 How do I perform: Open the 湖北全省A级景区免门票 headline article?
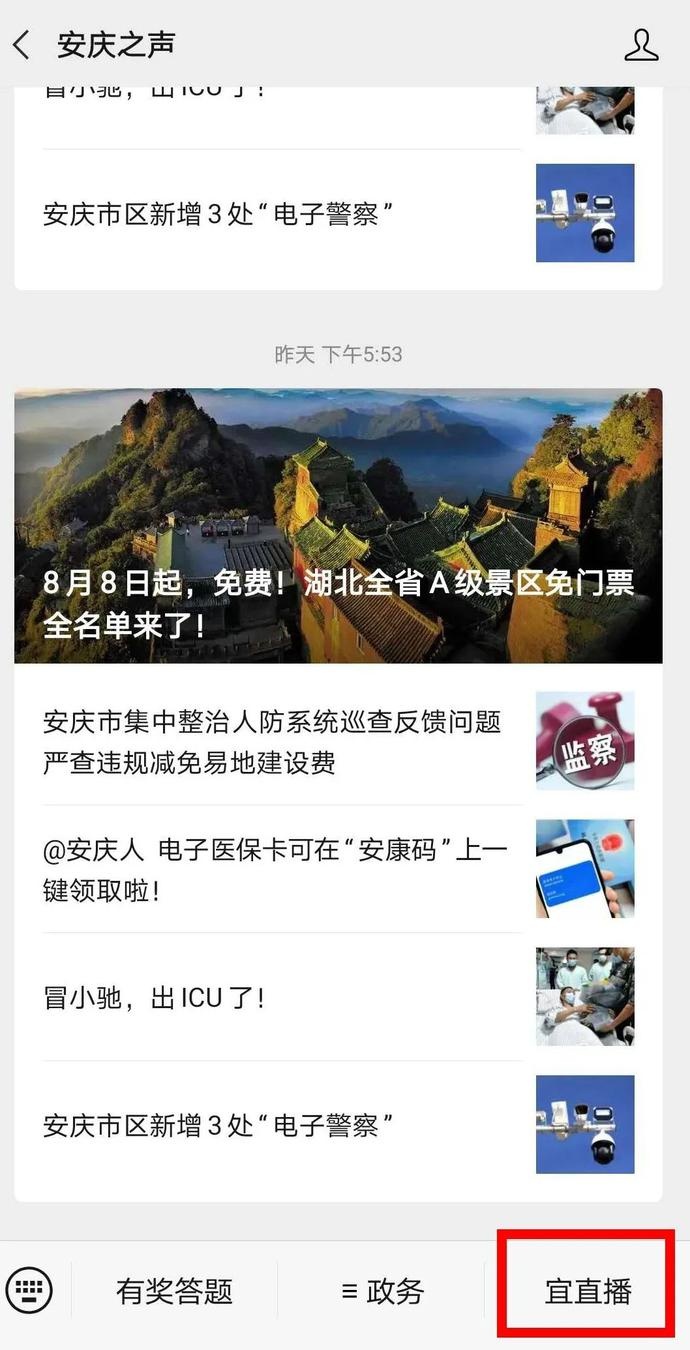338,525
